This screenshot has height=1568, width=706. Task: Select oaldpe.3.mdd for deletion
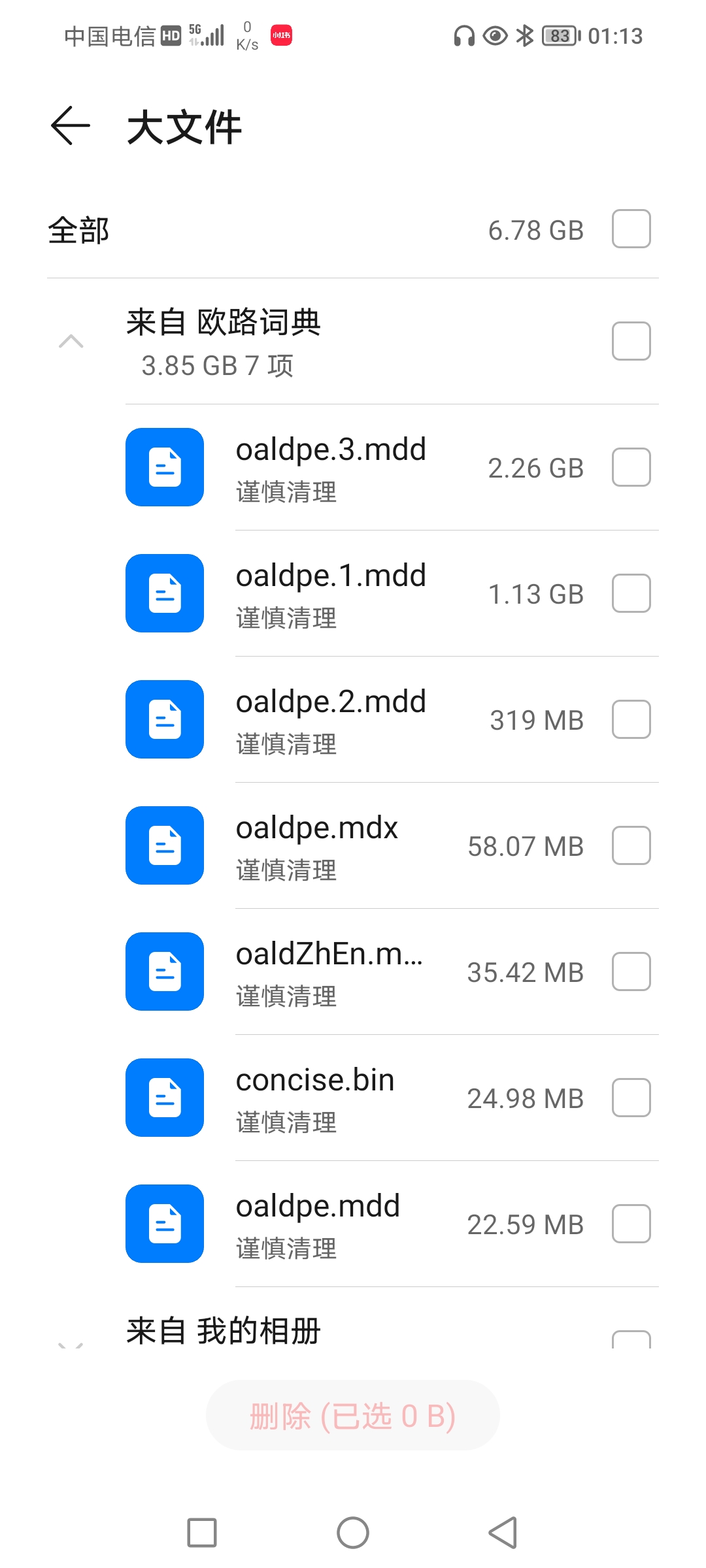point(631,468)
